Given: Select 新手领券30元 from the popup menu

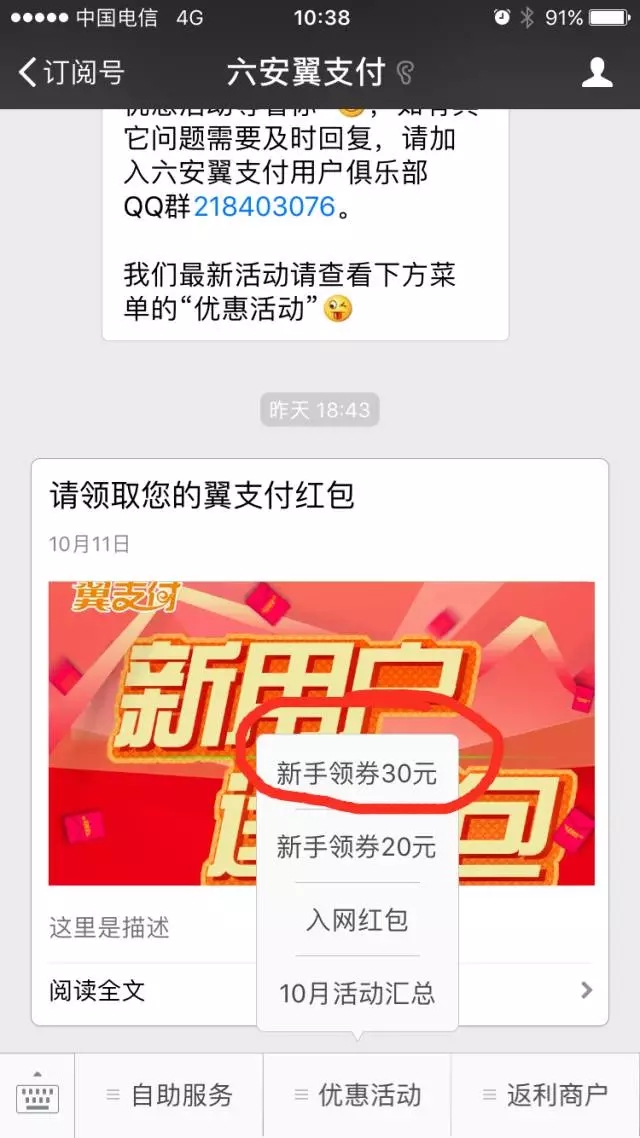Looking at the screenshot, I should click(x=357, y=773).
